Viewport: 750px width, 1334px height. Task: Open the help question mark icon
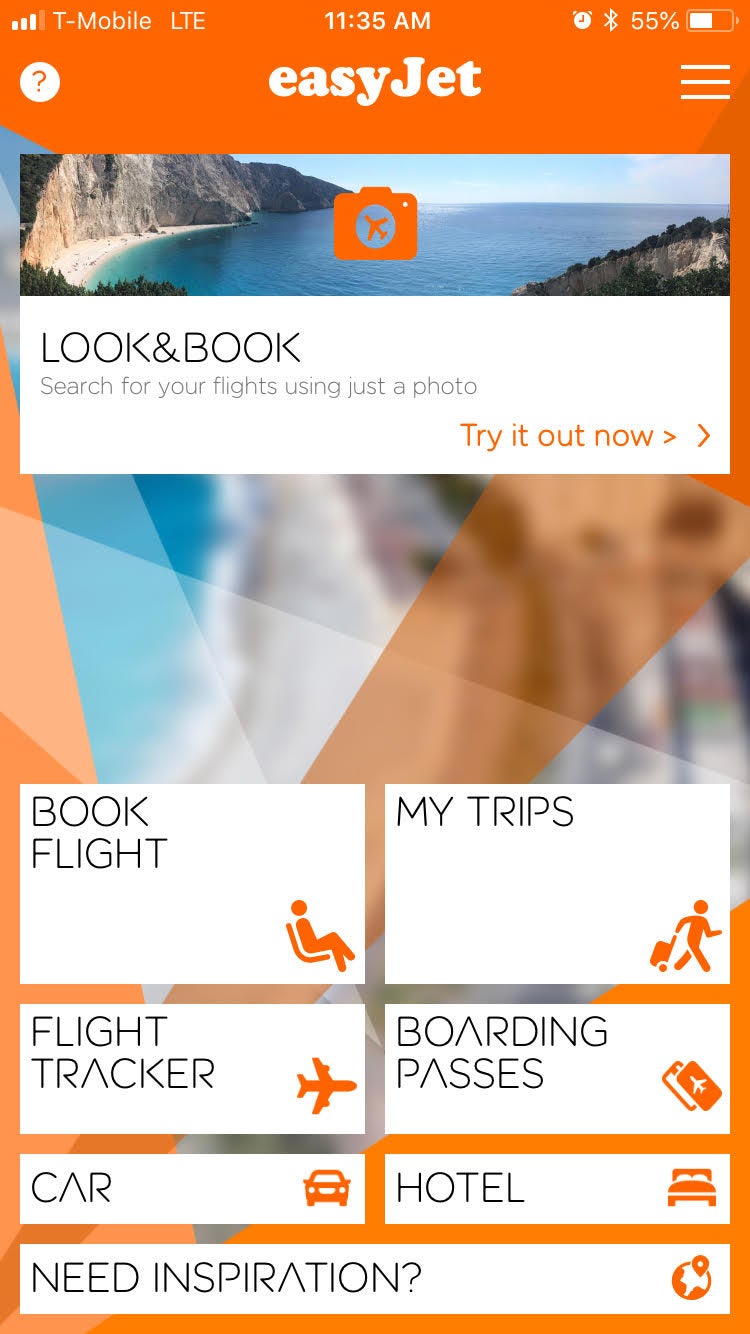point(40,81)
